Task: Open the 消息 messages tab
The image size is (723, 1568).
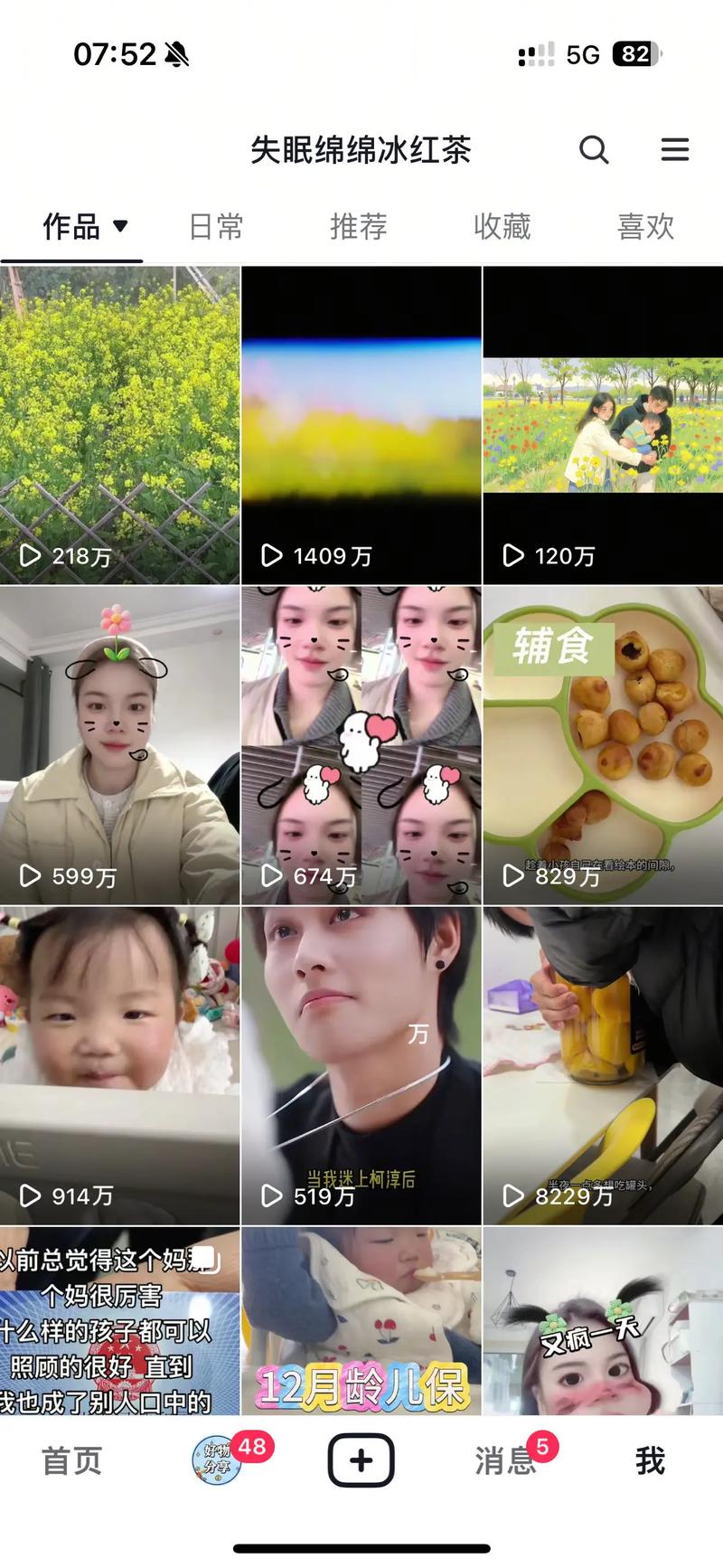Action: click(x=505, y=1460)
